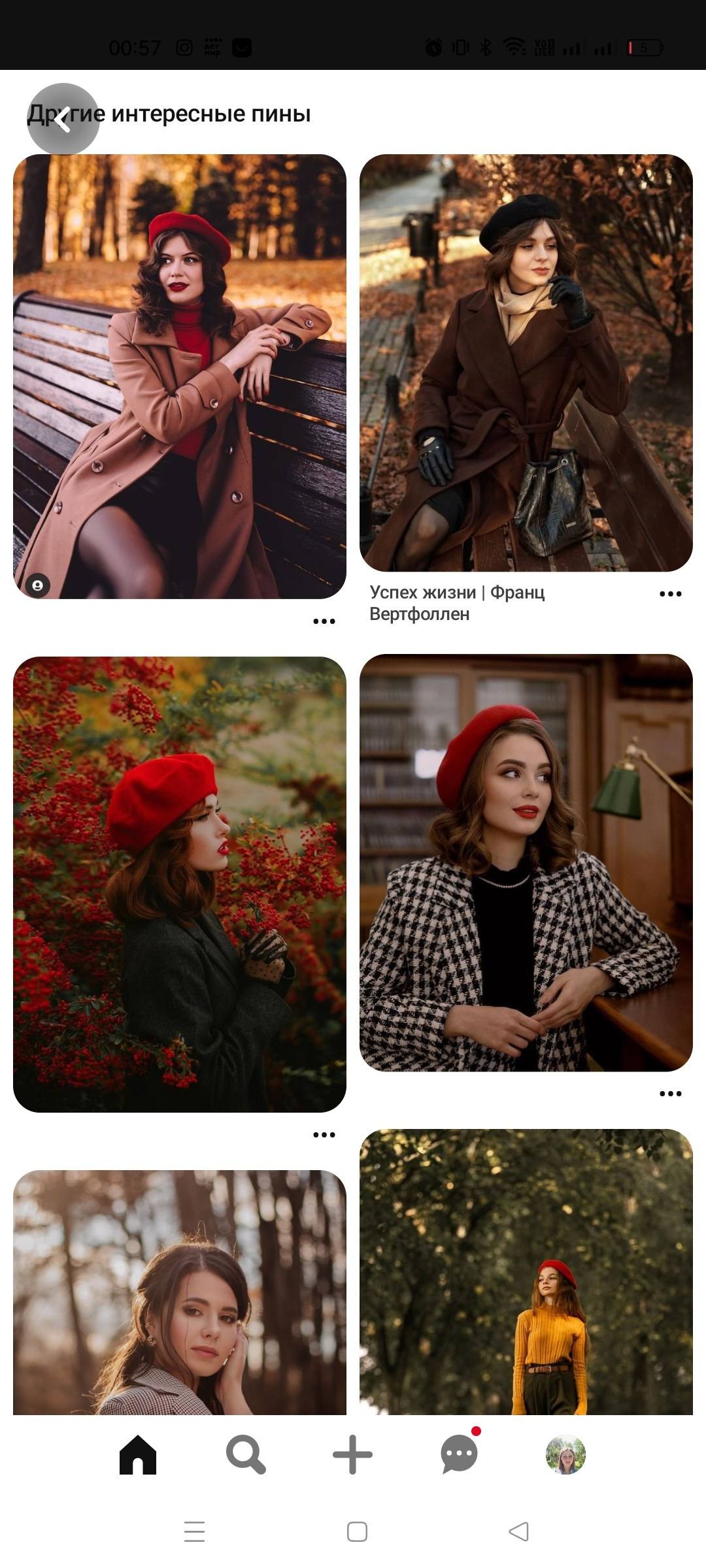
Task: Open the pin with red berries and beret
Action: pyautogui.click(x=180, y=883)
